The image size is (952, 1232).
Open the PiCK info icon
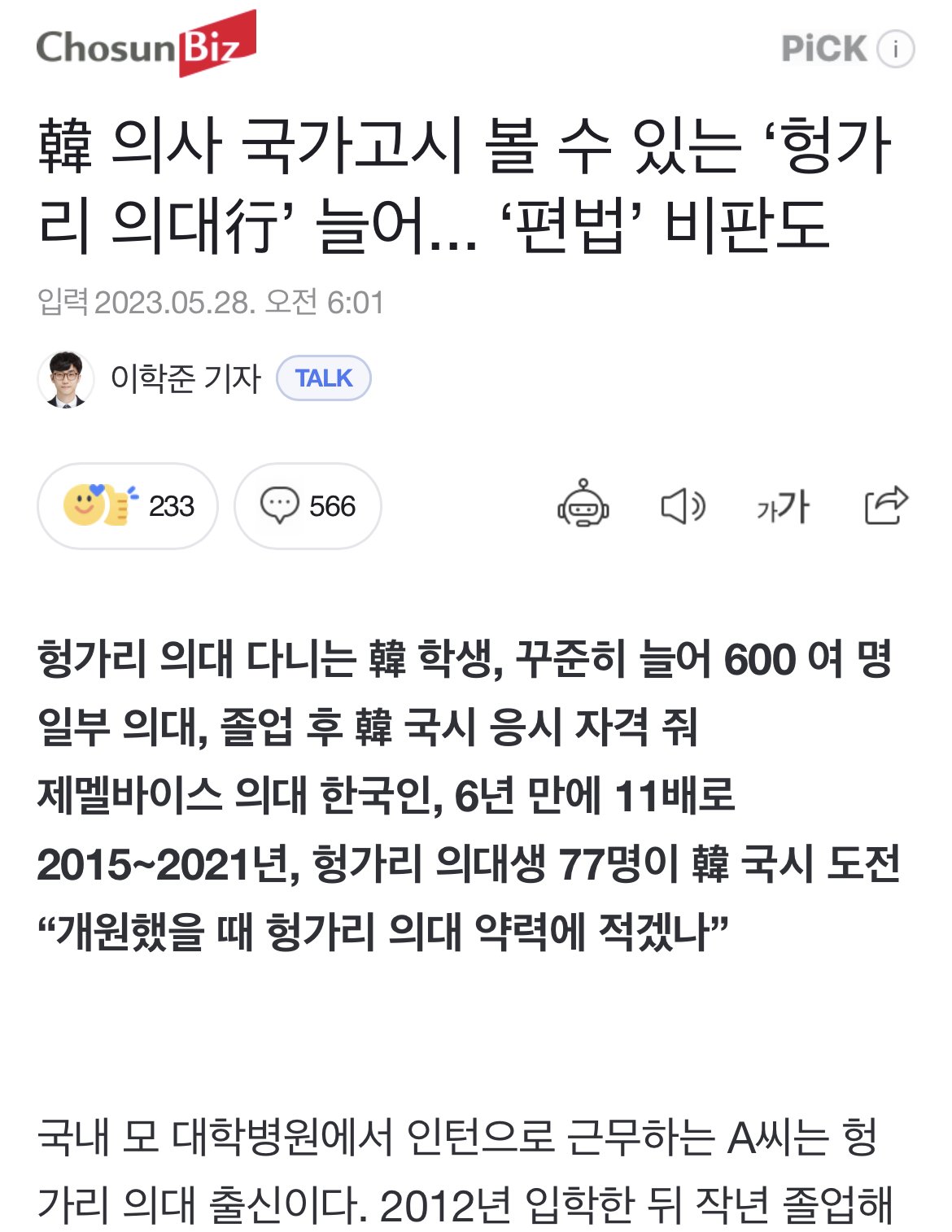coord(895,49)
